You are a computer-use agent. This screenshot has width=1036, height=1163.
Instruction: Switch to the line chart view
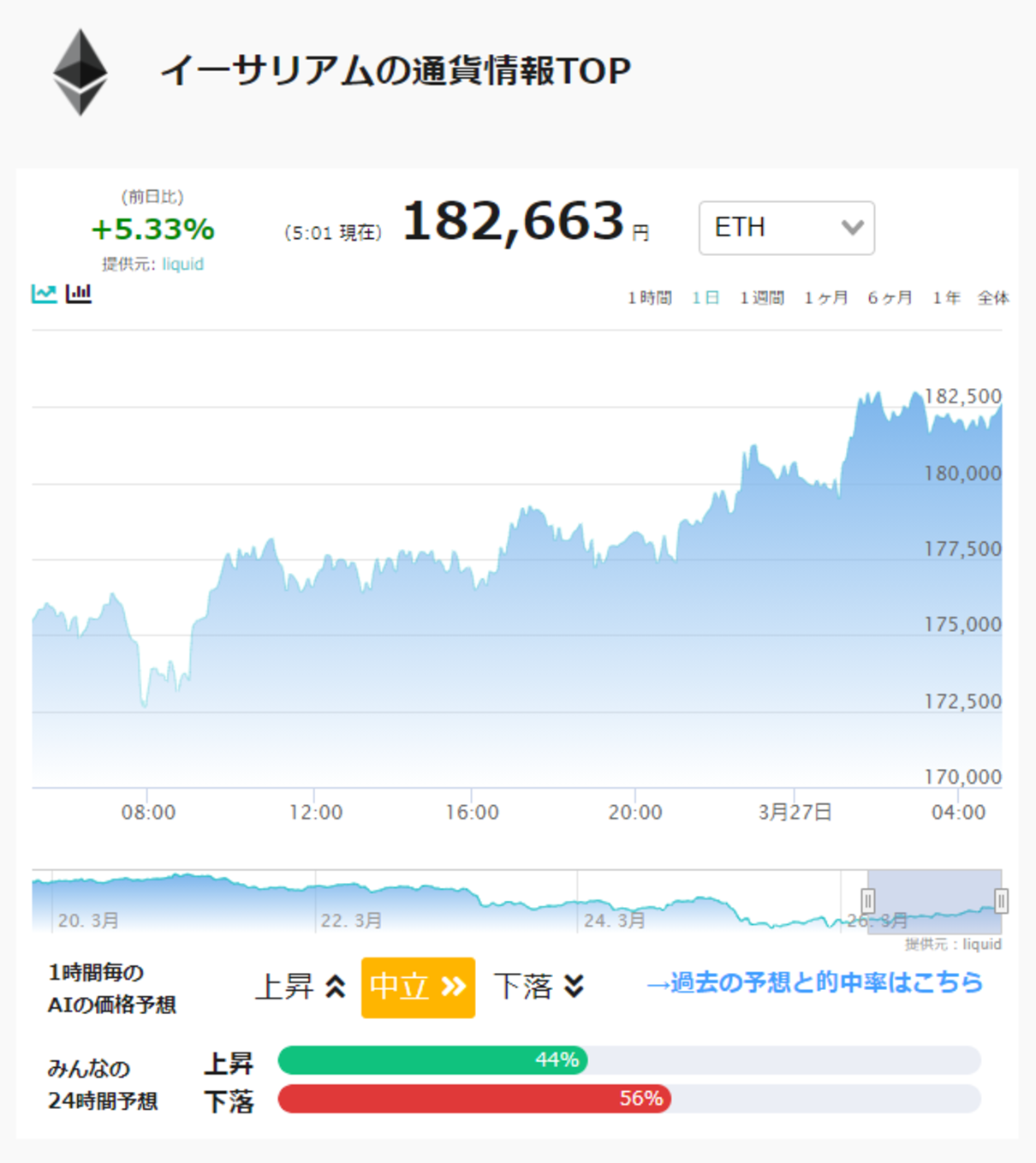click(x=44, y=294)
